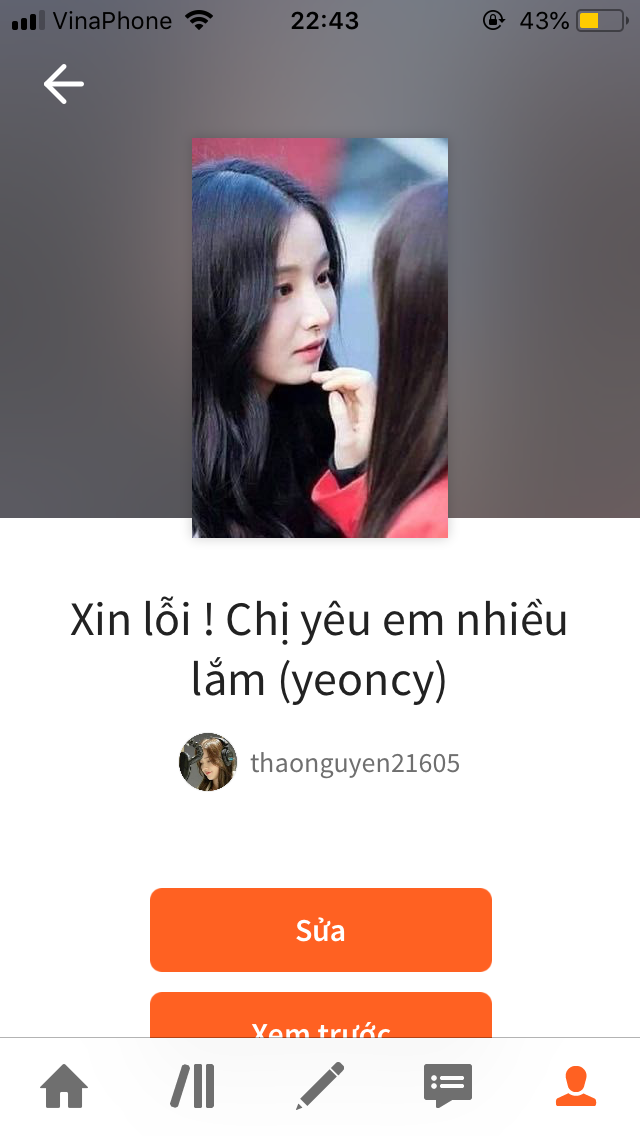
Task: Switch to the Home tab
Action: point(64,1086)
